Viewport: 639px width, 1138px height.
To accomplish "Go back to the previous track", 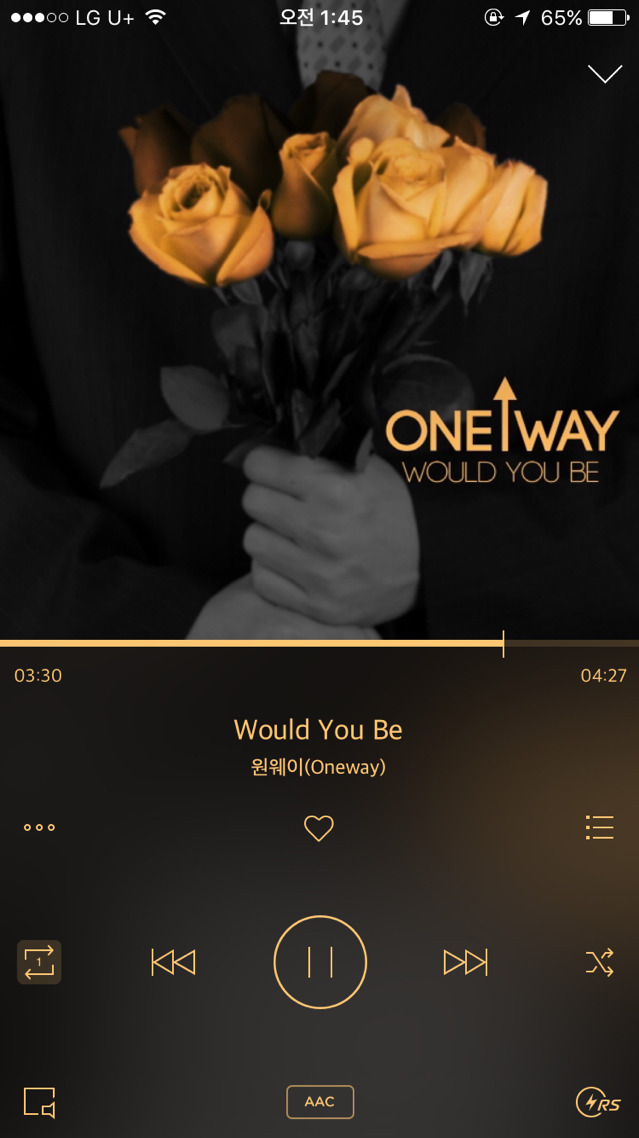I will [x=173, y=962].
